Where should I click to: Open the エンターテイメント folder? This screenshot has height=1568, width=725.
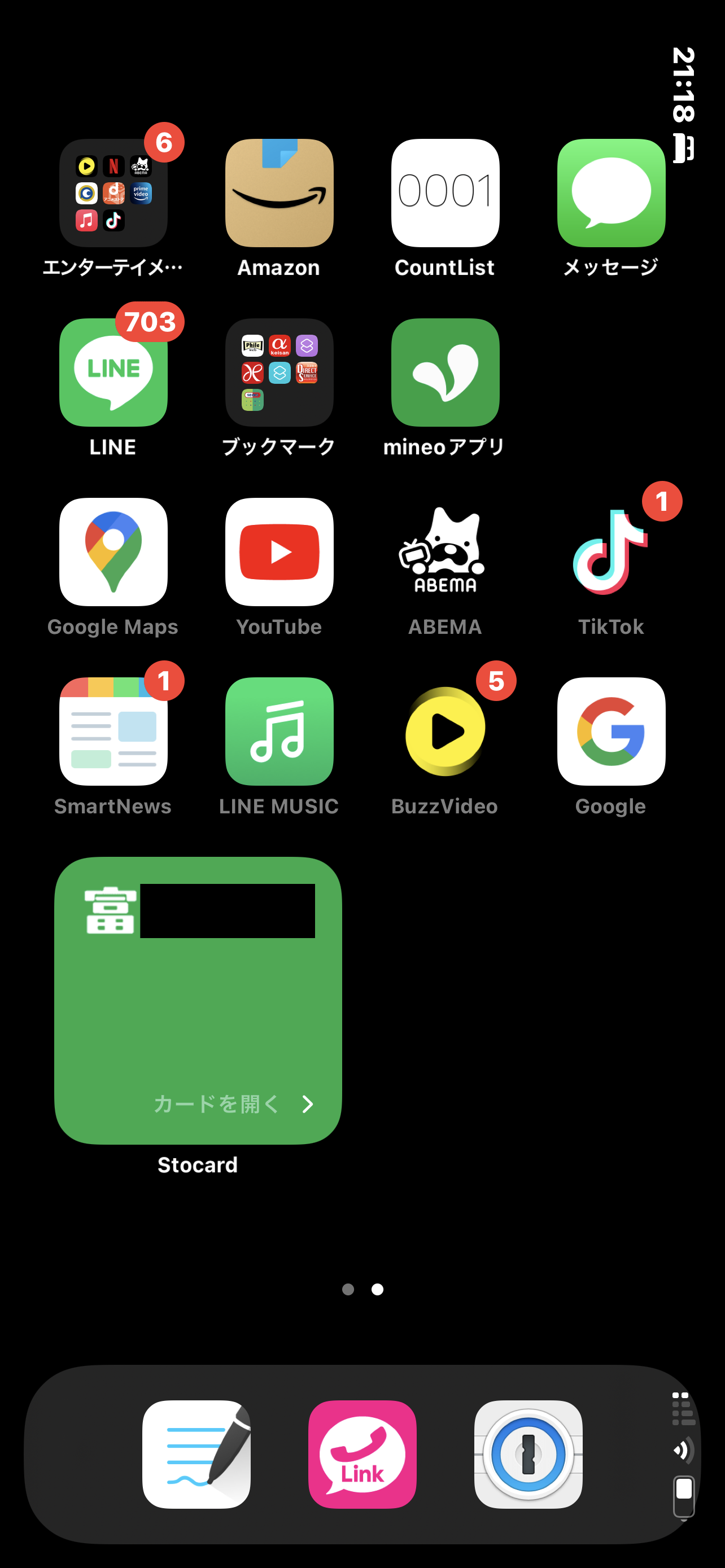[113, 193]
